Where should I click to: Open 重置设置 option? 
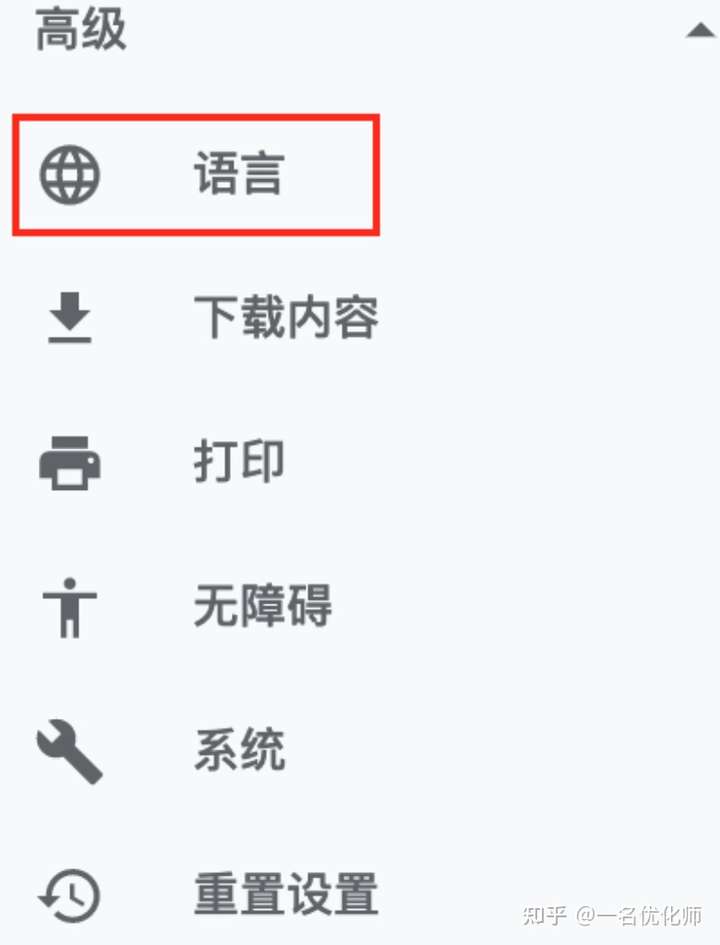click(285, 894)
